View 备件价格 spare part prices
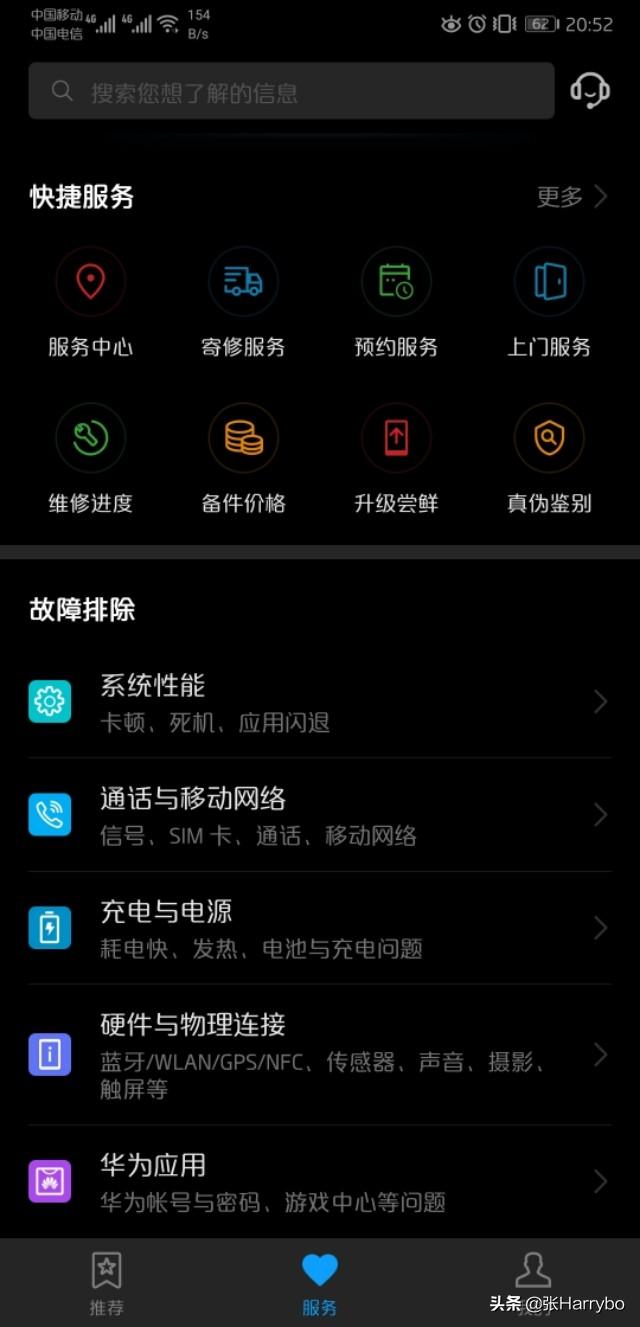Image resolution: width=640 pixels, height=1327 pixels. click(243, 459)
